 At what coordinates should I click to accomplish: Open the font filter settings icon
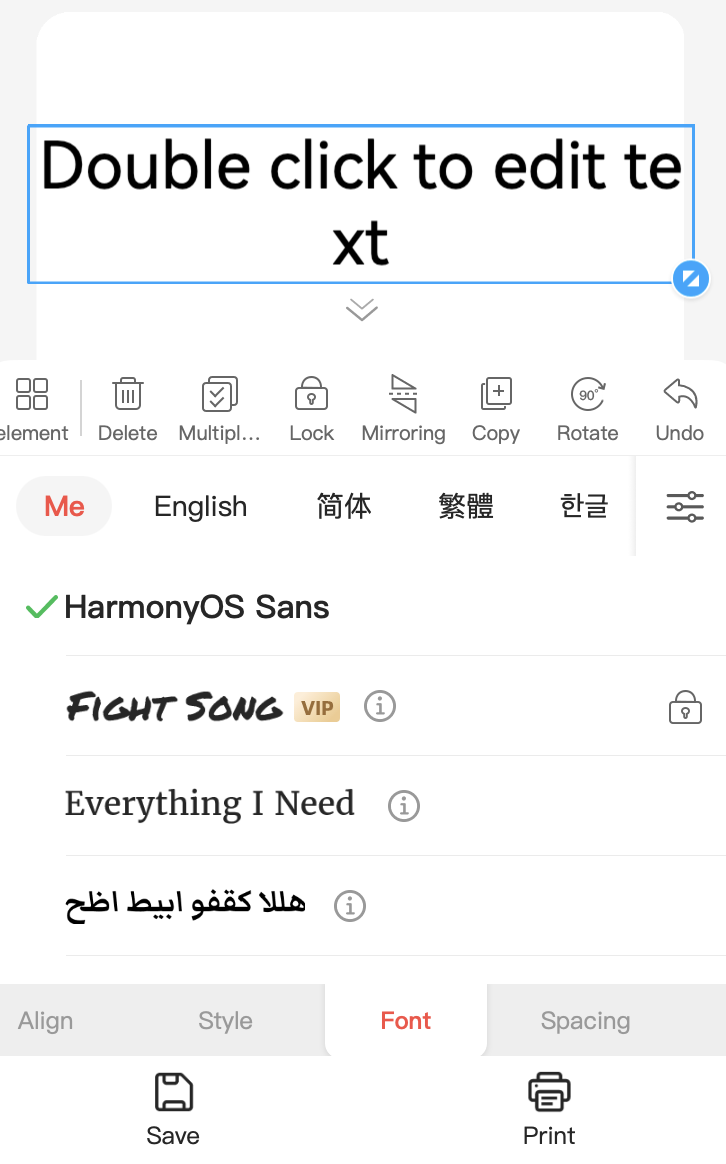click(685, 507)
